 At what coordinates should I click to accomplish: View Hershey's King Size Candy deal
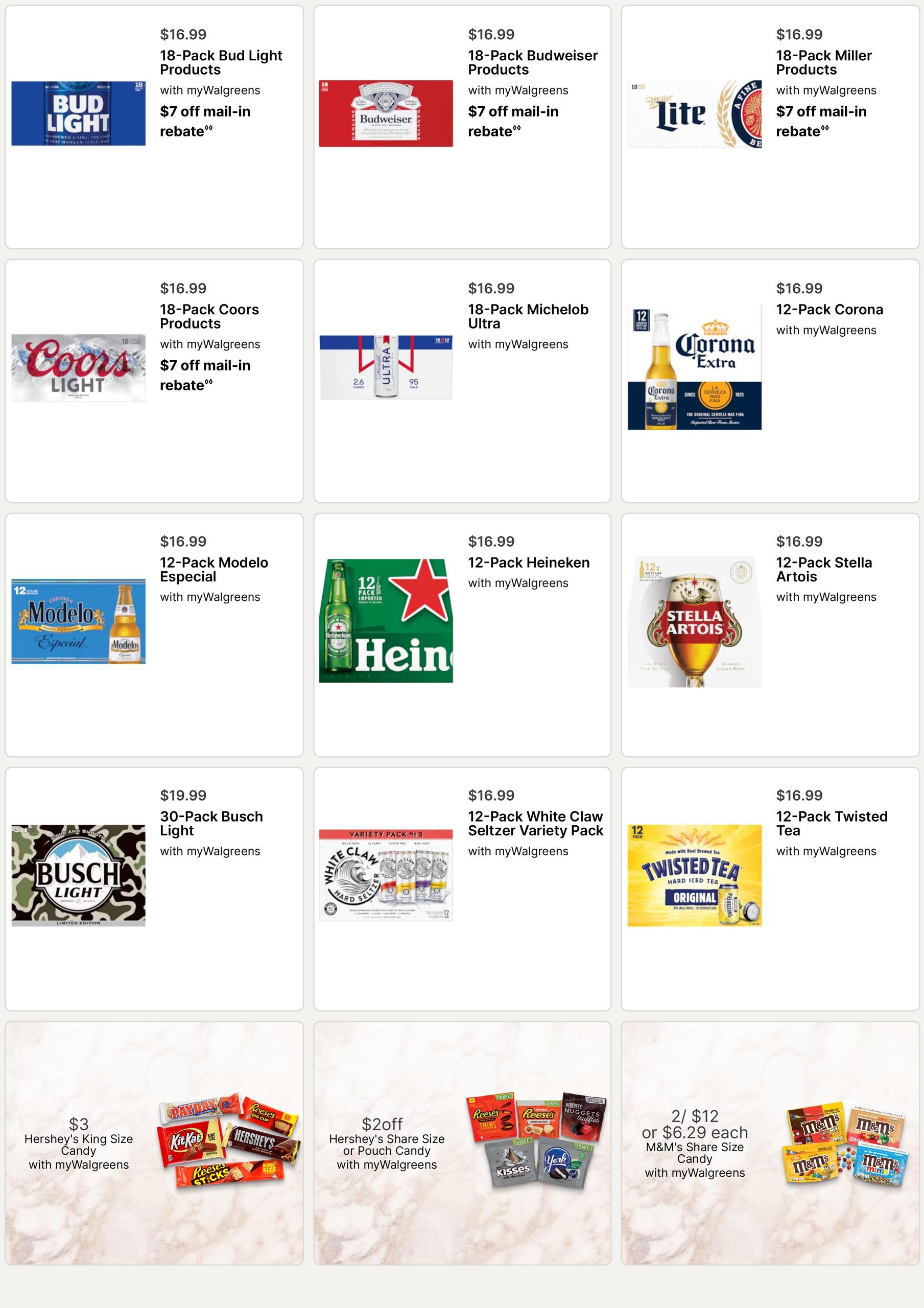click(154, 1143)
